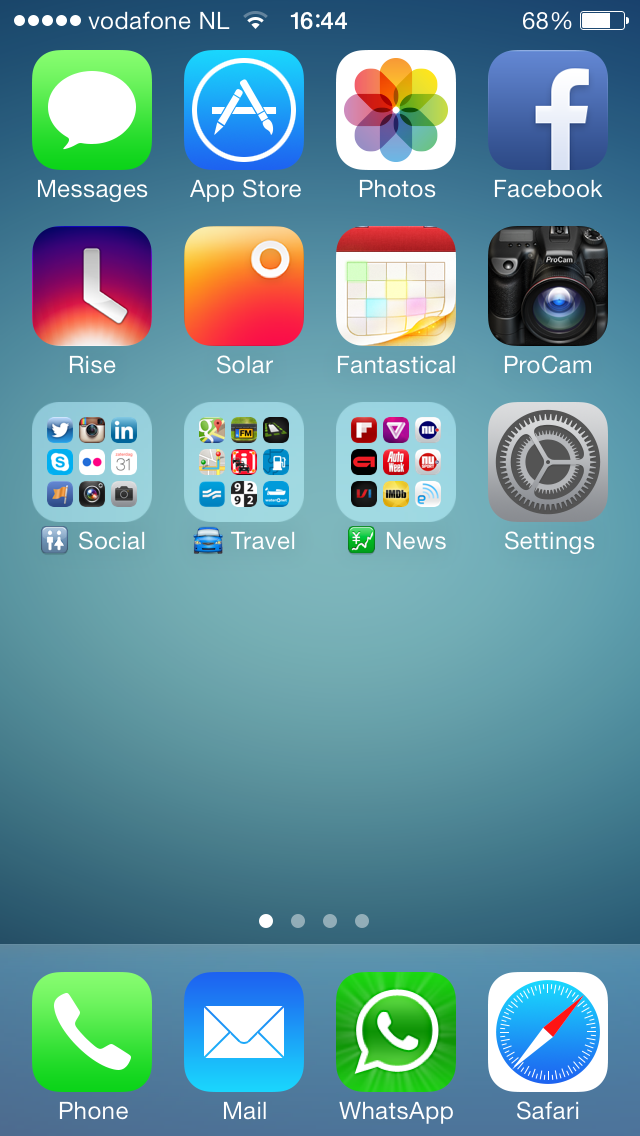This screenshot has height=1136, width=640.
Task: Open the Travel folder
Action: click(244, 462)
